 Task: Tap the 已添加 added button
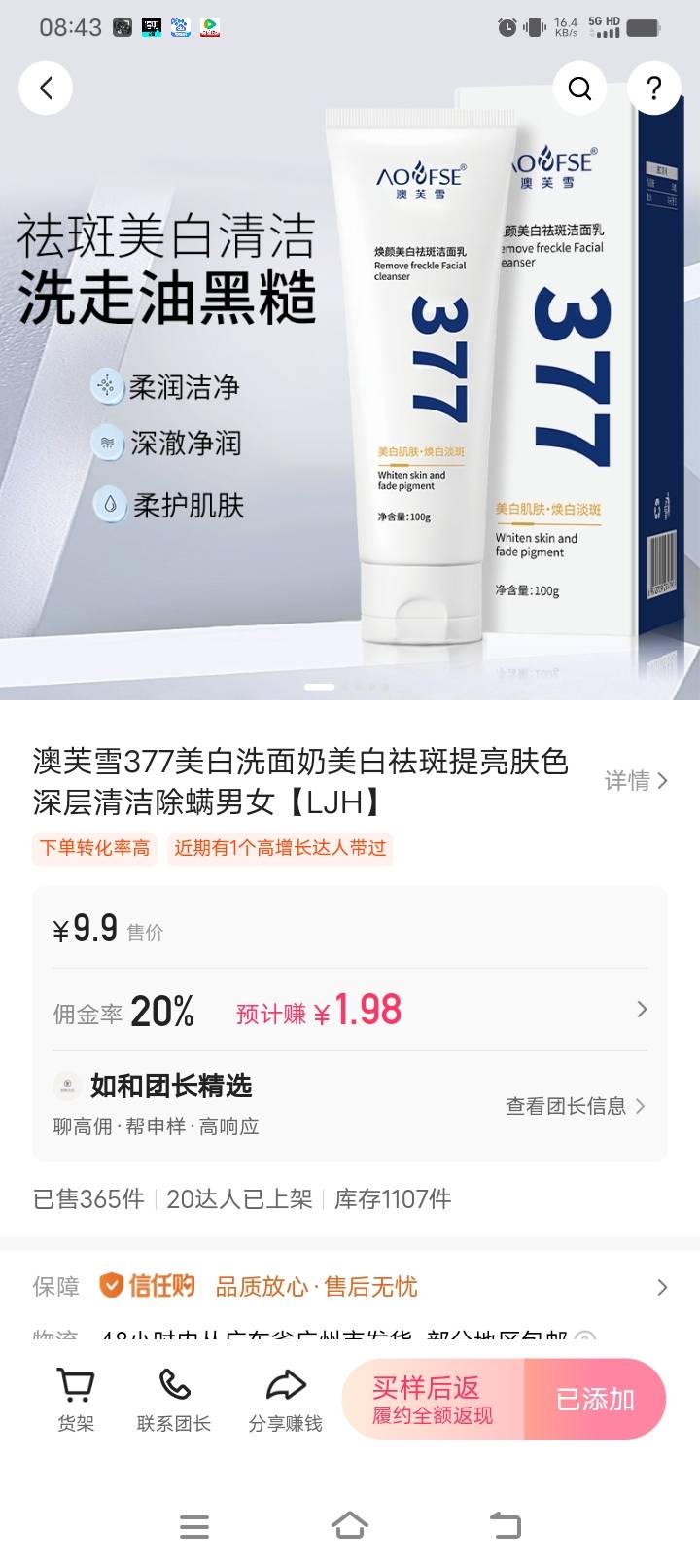595,1400
